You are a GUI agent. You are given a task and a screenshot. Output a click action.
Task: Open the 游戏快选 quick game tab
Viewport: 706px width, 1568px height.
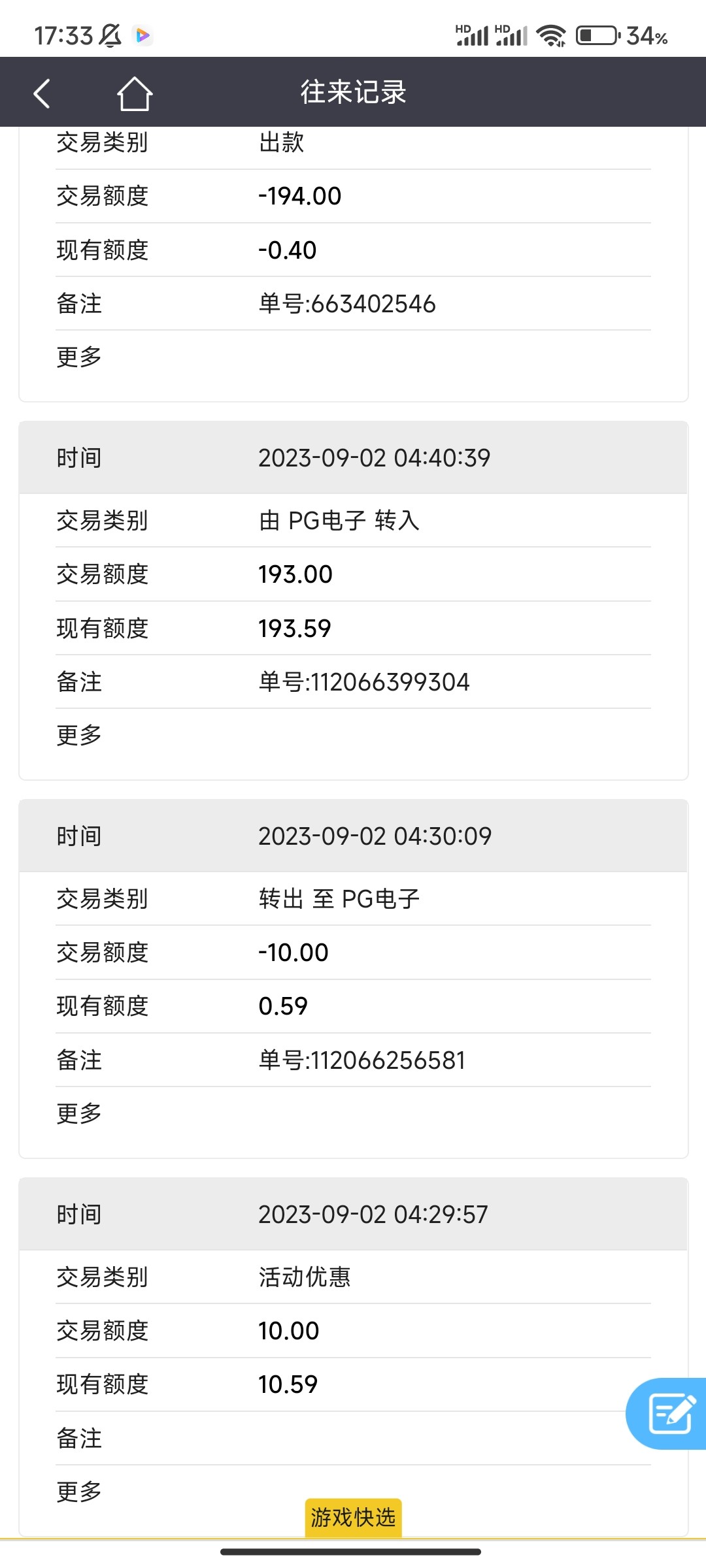tap(353, 1516)
